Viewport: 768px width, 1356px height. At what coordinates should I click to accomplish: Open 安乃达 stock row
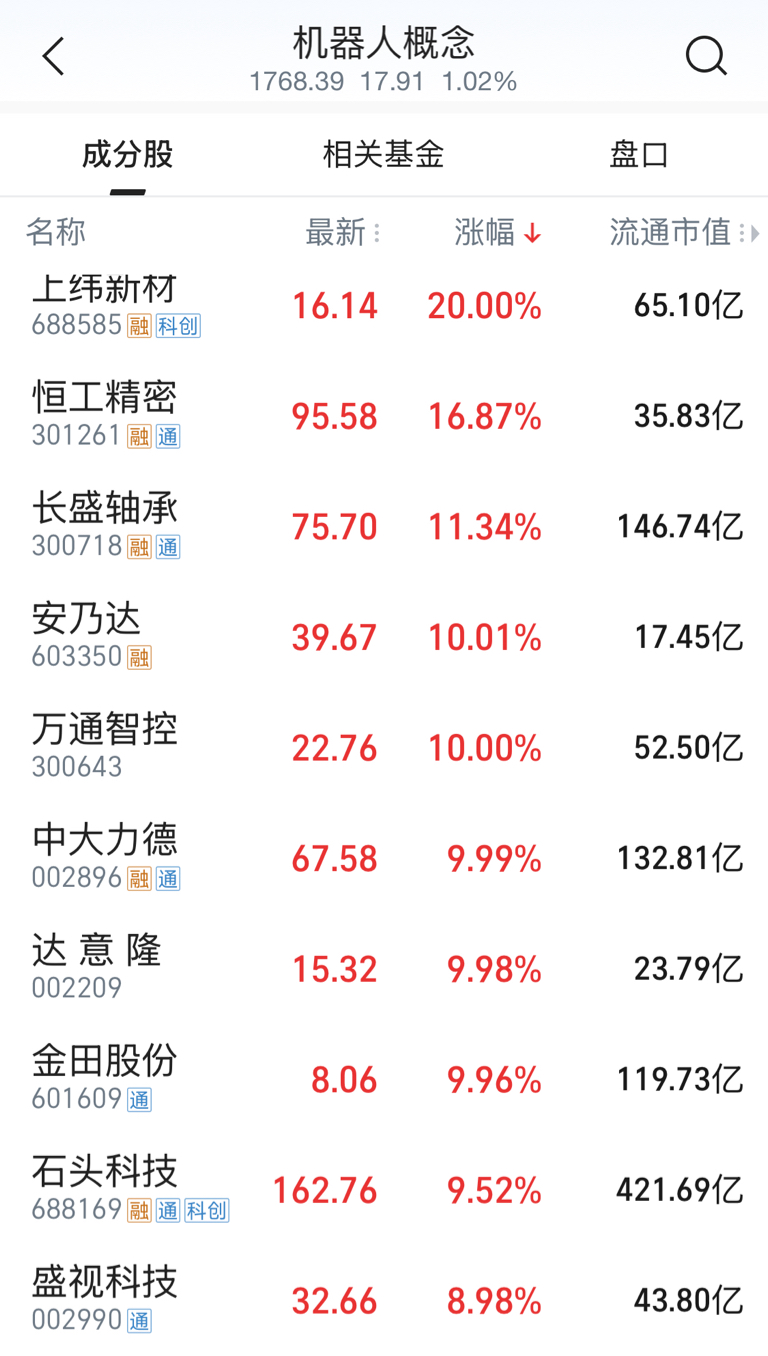click(384, 637)
